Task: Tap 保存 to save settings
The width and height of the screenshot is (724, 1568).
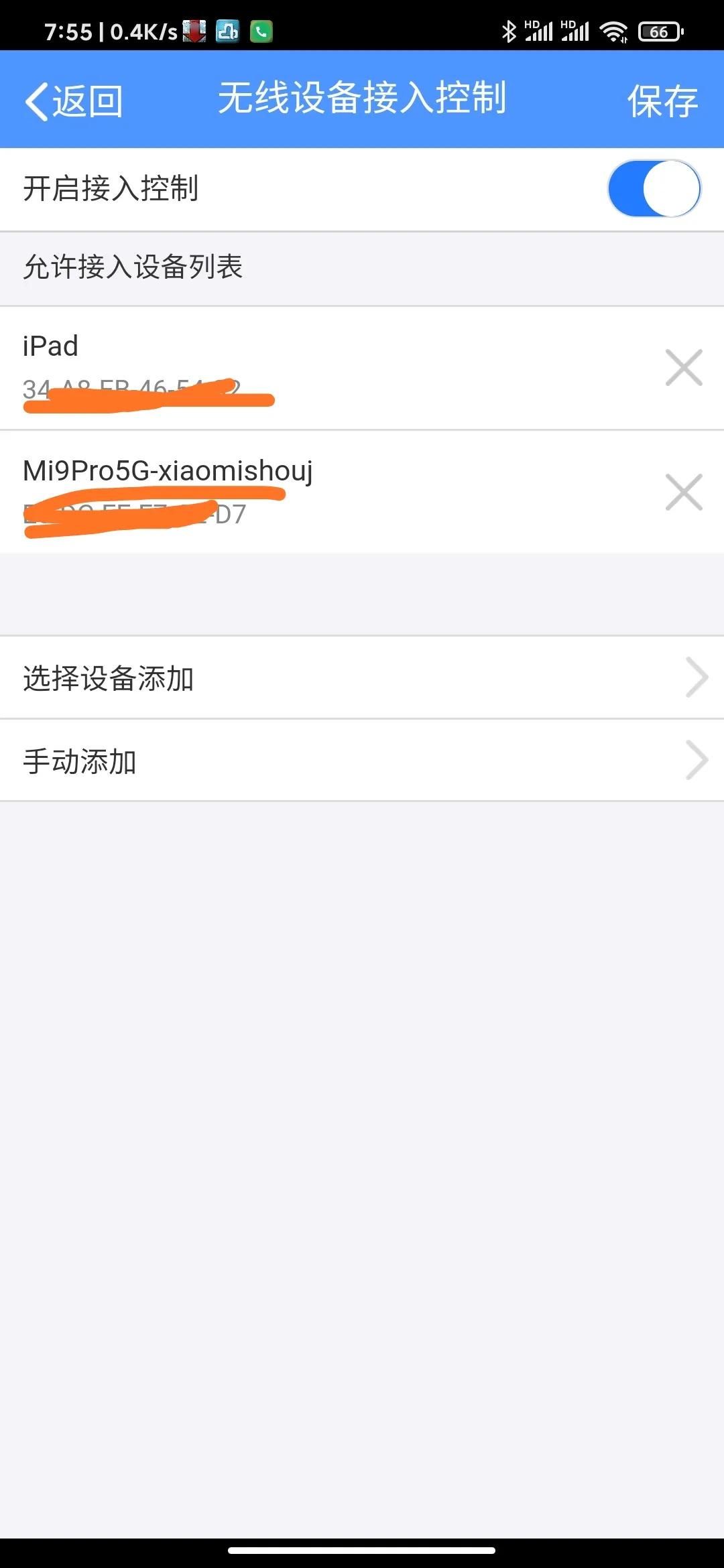Action: point(662,101)
